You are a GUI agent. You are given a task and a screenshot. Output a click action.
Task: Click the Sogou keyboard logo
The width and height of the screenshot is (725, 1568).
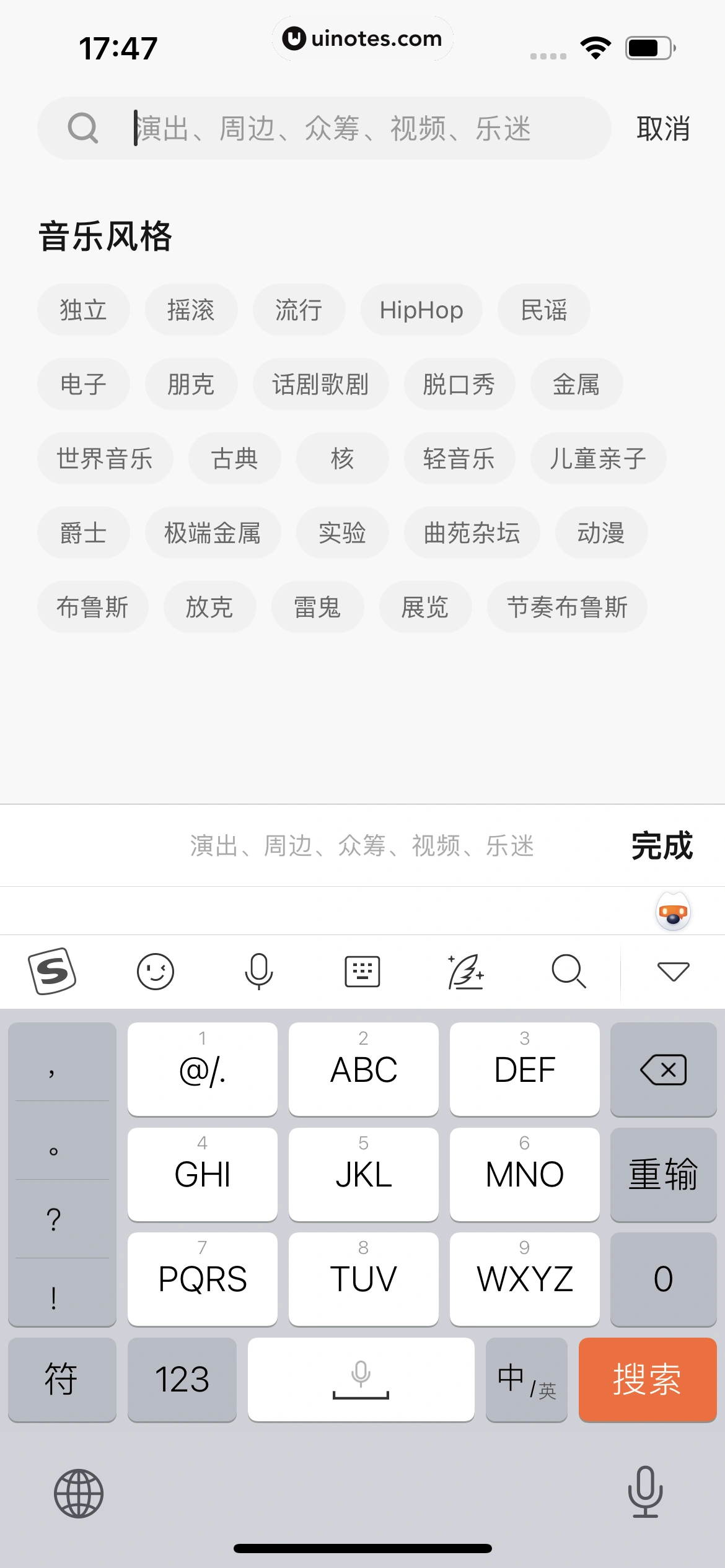click(51, 970)
